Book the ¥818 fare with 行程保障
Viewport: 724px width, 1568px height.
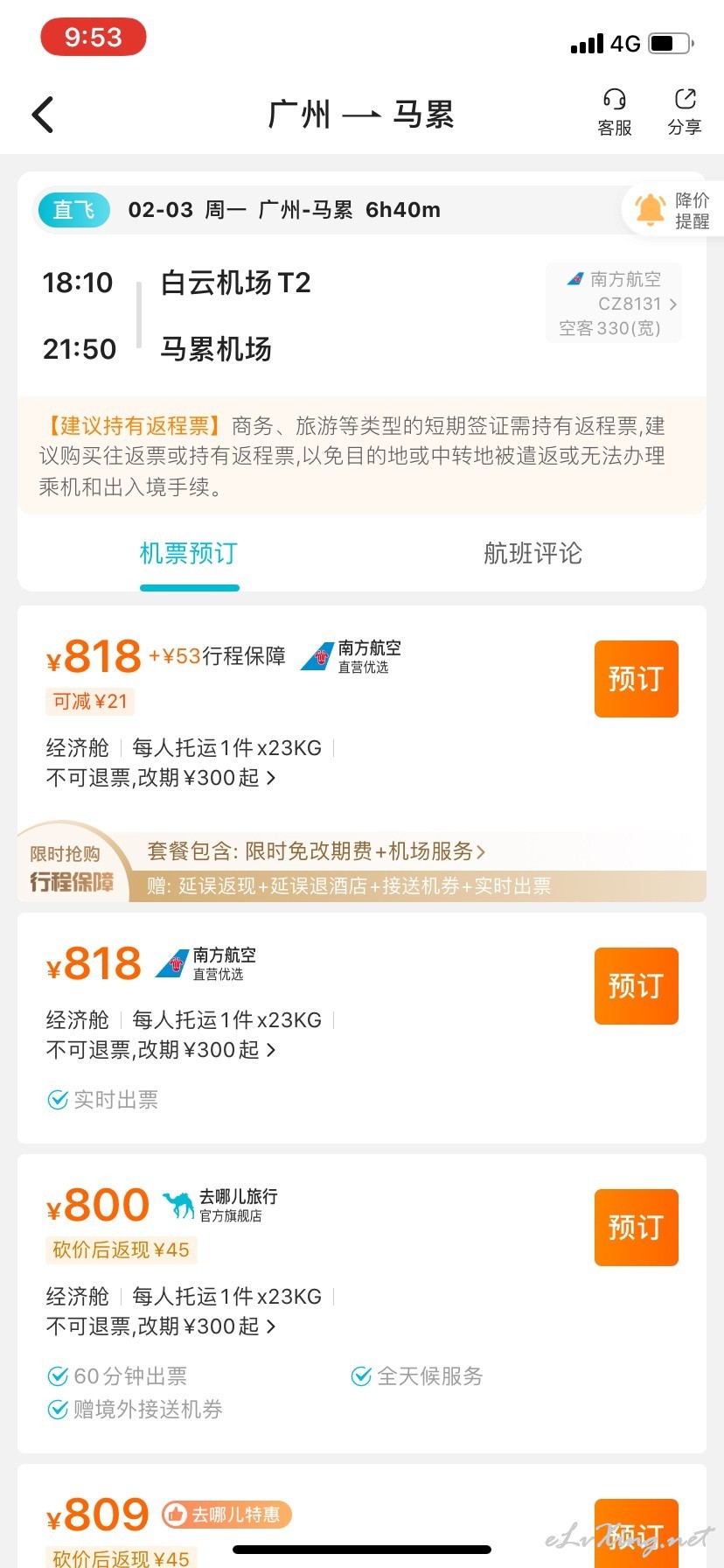click(637, 679)
